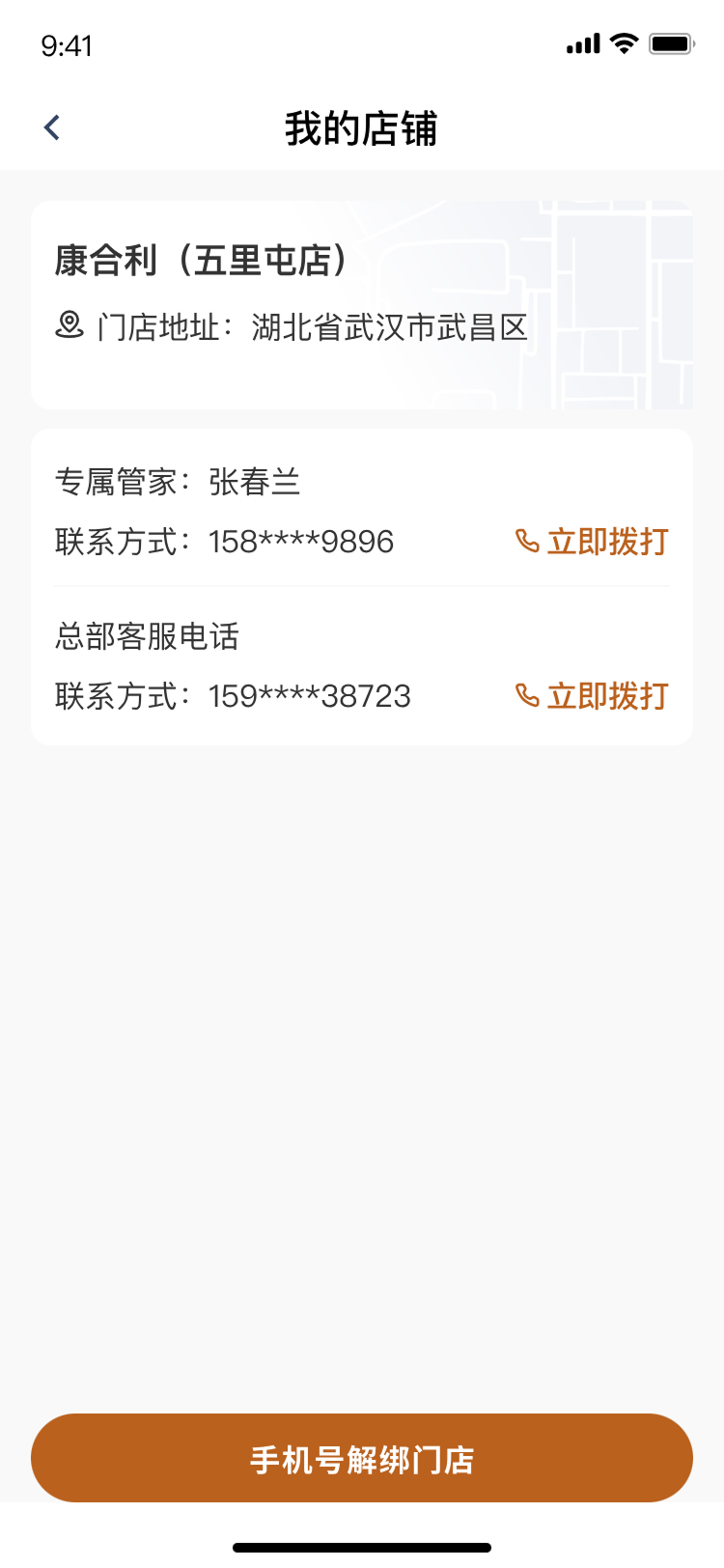Image resolution: width=724 pixels, height=1568 pixels.
Task: Tap the phone icon for 总部客服电话
Action: pos(526,695)
